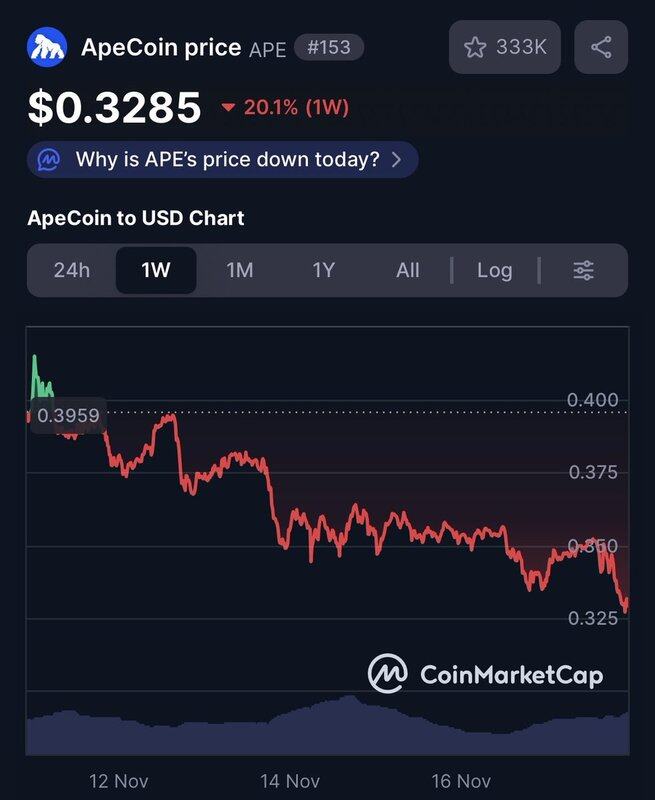
Task: Open chart settings sliders icon
Action: pyautogui.click(x=584, y=270)
